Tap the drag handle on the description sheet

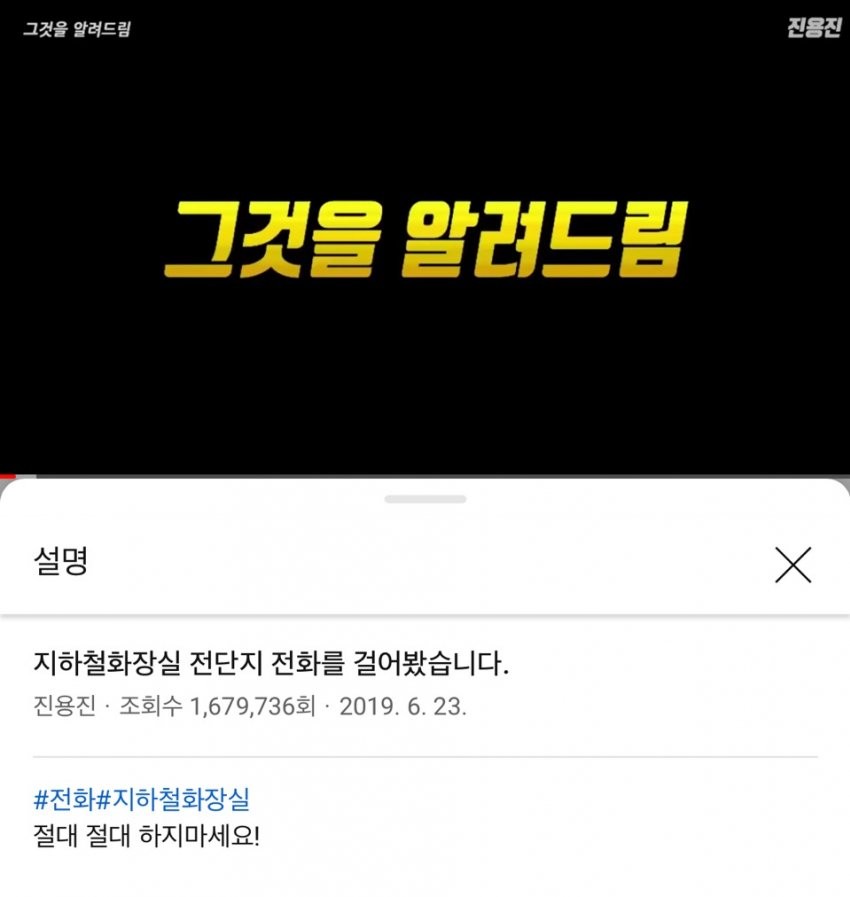tap(425, 499)
